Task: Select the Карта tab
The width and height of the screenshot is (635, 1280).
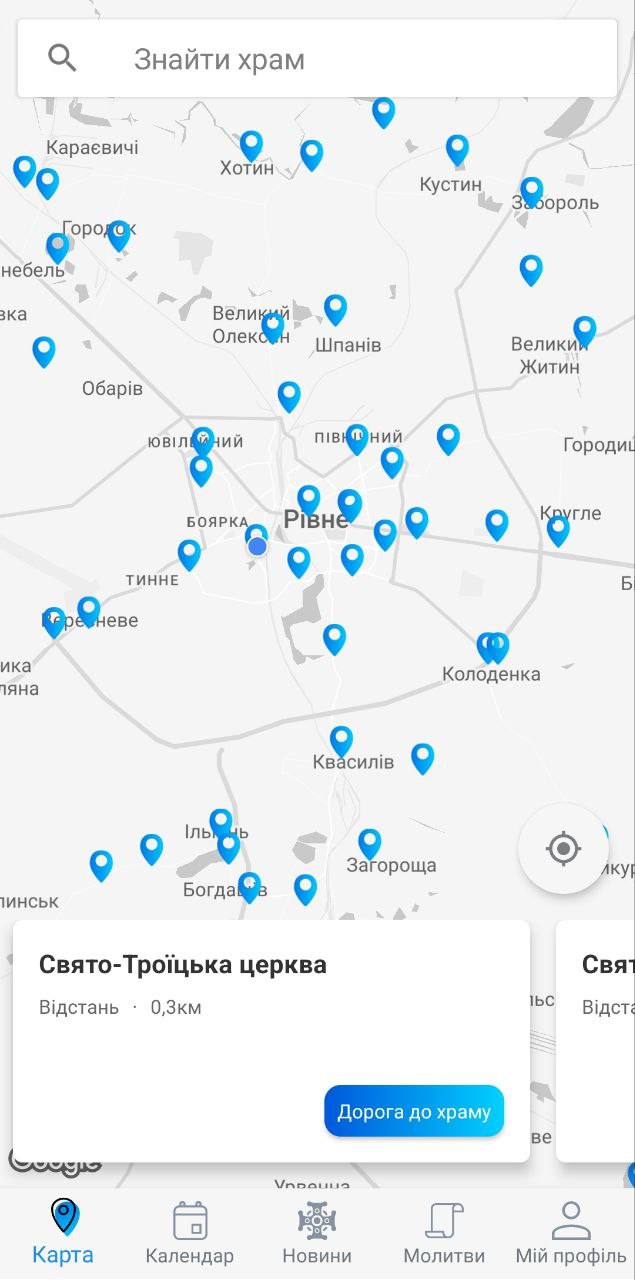Action: [63, 1233]
